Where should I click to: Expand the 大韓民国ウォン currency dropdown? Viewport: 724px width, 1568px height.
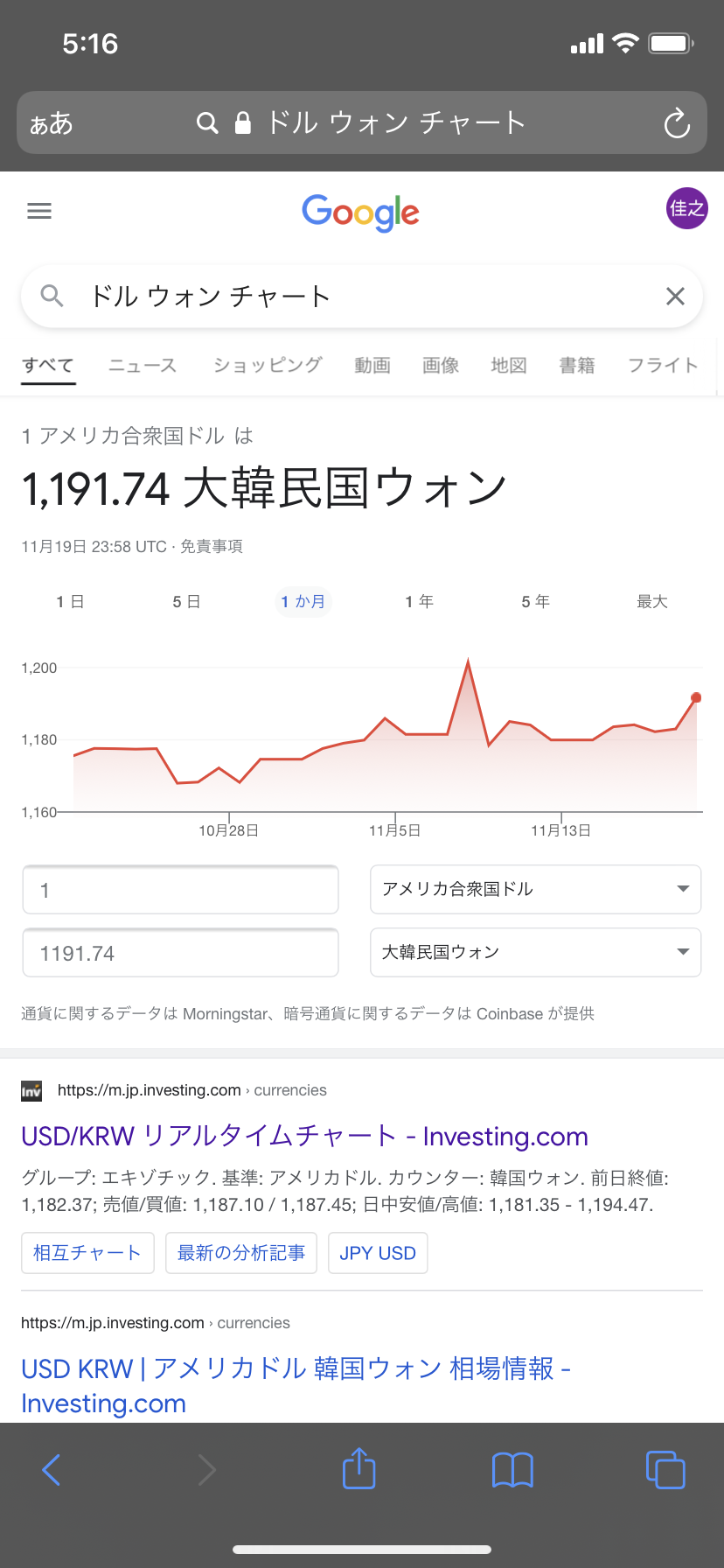tap(536, 952)
